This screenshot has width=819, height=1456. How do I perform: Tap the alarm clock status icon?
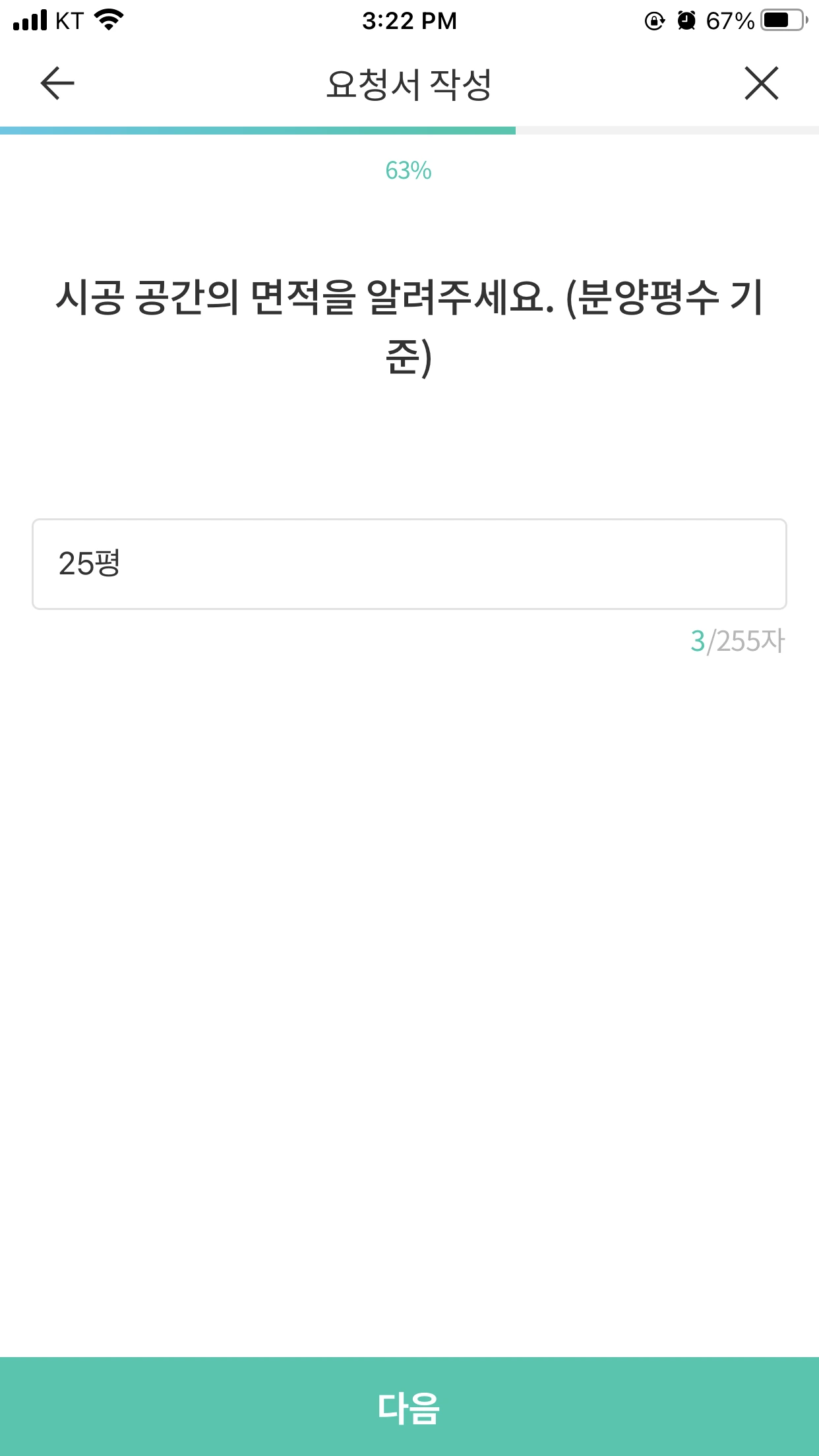click(x=686, y=20)
